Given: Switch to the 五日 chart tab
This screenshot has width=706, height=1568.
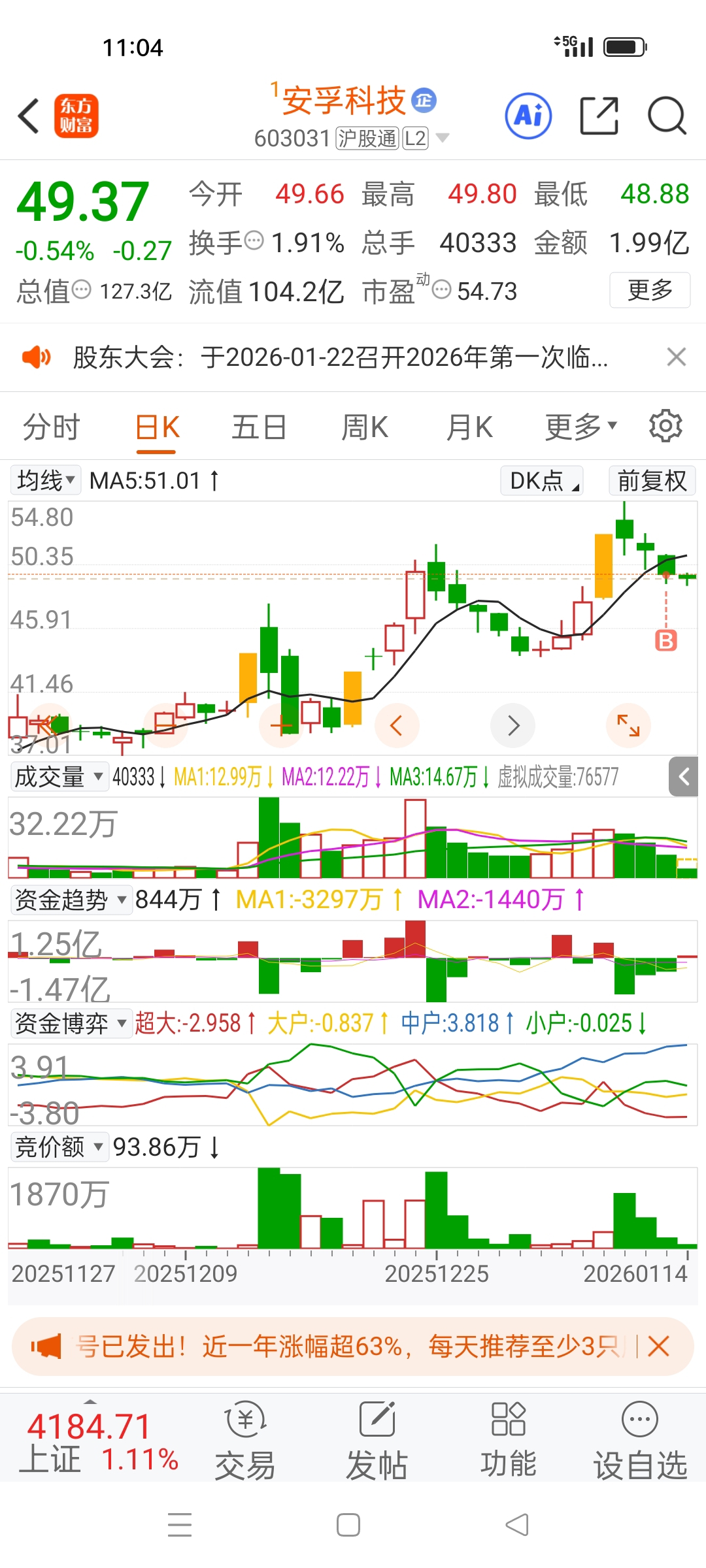Looking at the screenshot, I should 259,428.
